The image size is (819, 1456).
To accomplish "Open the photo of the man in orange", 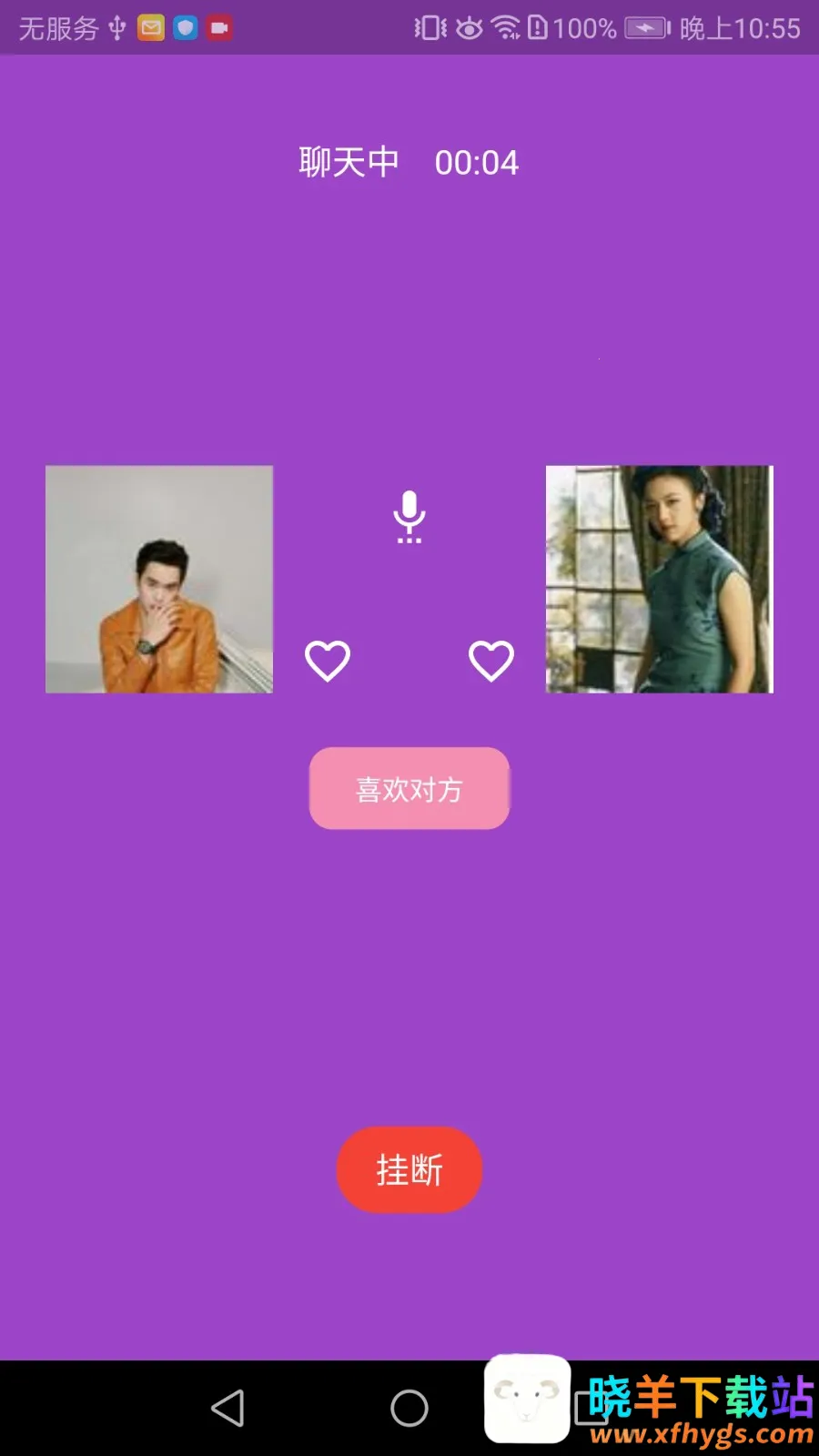I will tap(159, 580).
